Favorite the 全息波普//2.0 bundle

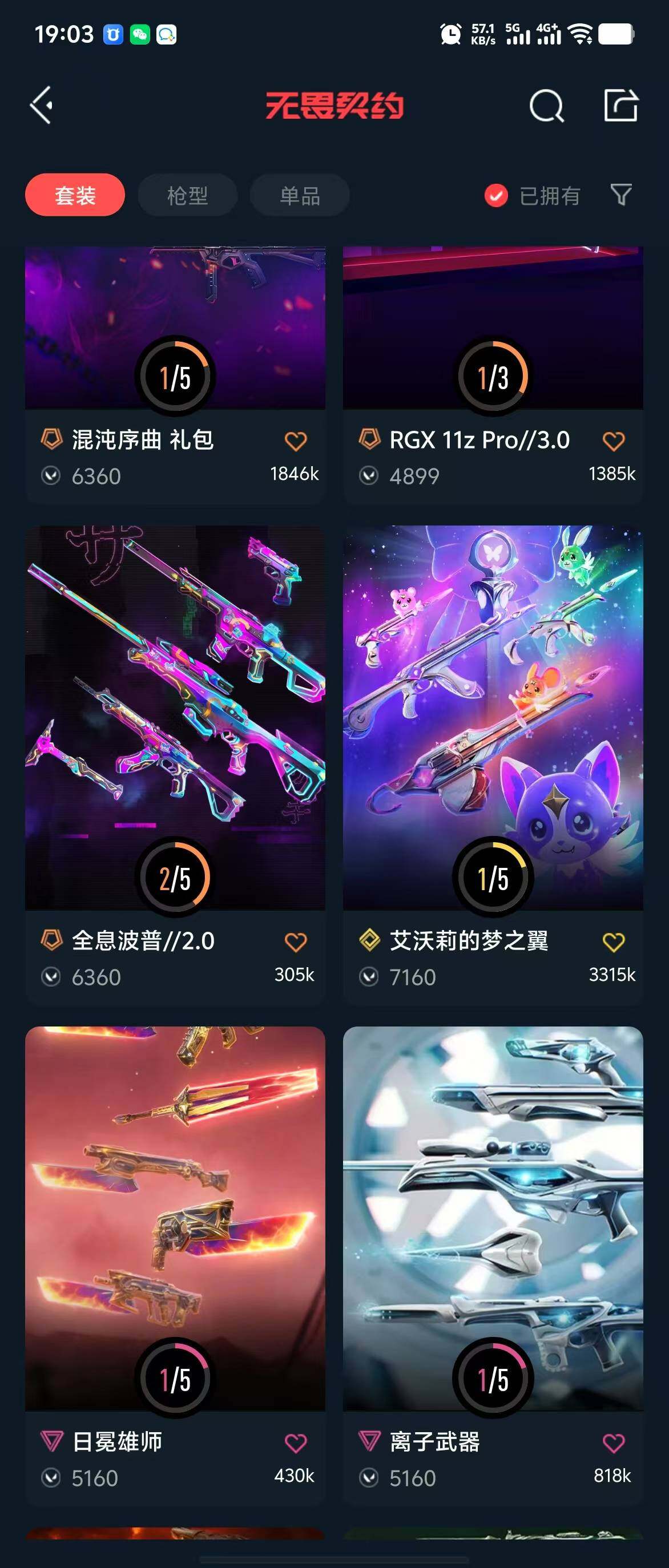tap(296, 941)
